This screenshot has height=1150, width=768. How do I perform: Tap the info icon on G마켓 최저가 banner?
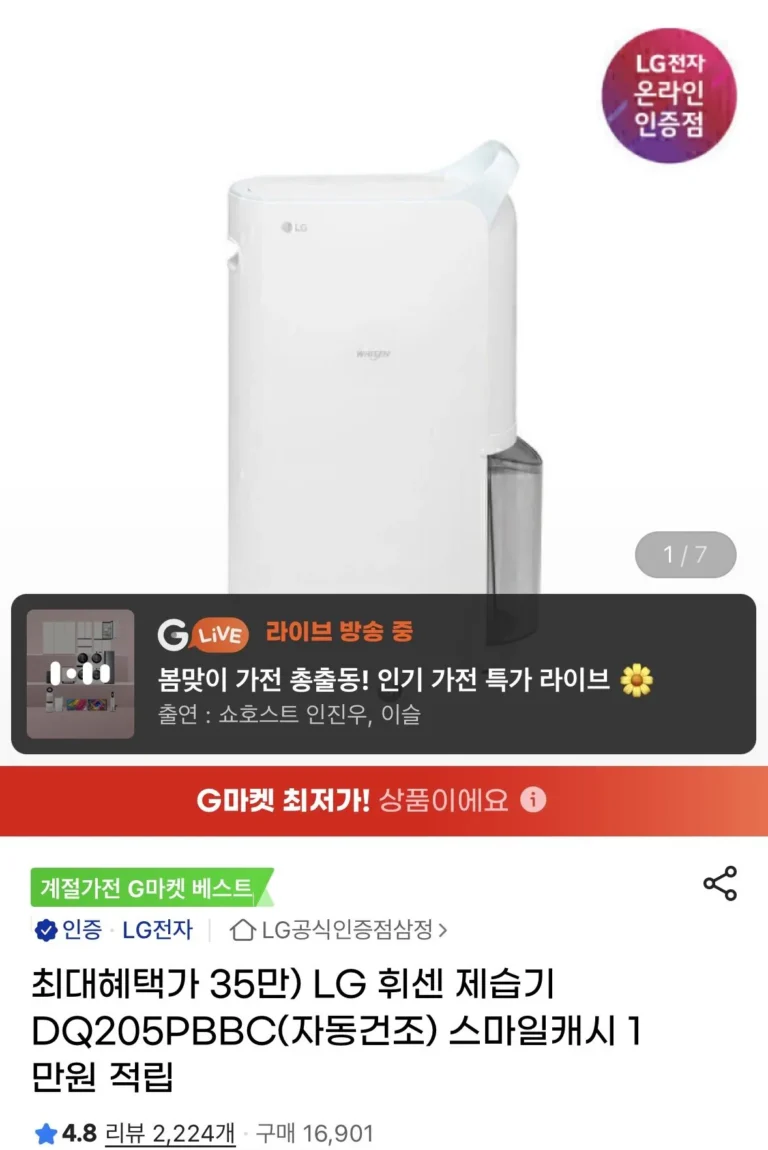[534, 800]
